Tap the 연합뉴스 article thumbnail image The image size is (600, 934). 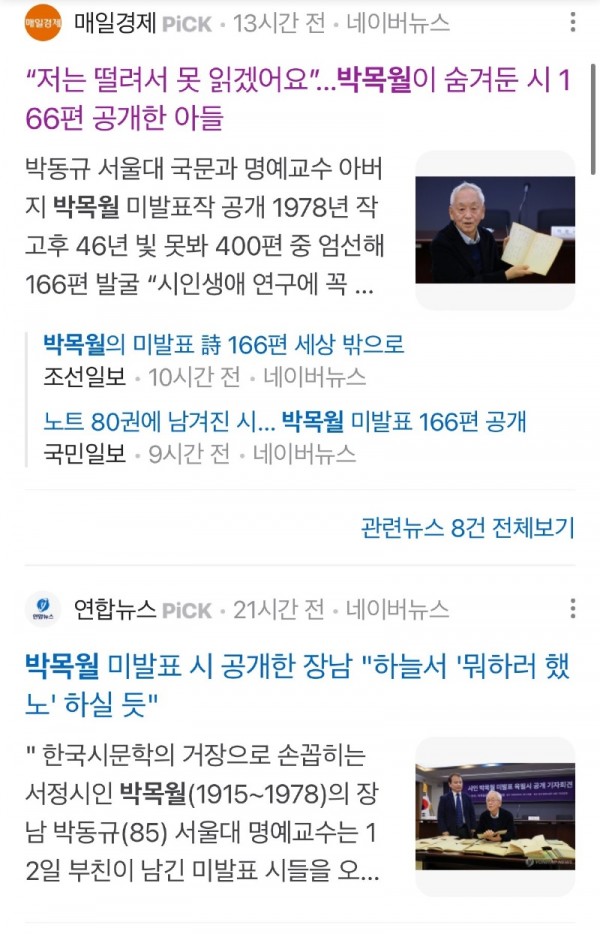(495, 816)
